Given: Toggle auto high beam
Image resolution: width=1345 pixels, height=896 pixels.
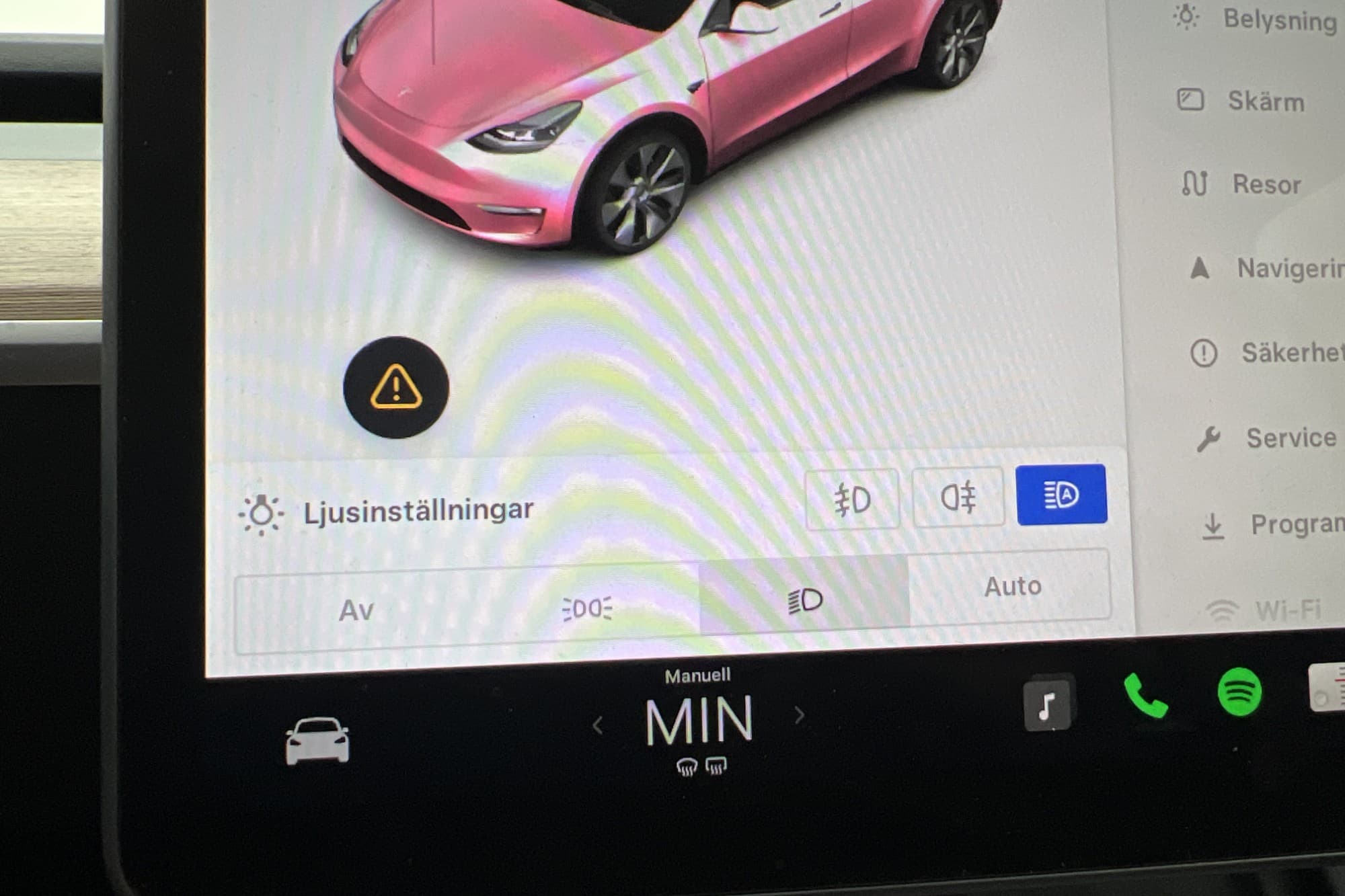Looking at the screenshot, I should click(1061, 495).
